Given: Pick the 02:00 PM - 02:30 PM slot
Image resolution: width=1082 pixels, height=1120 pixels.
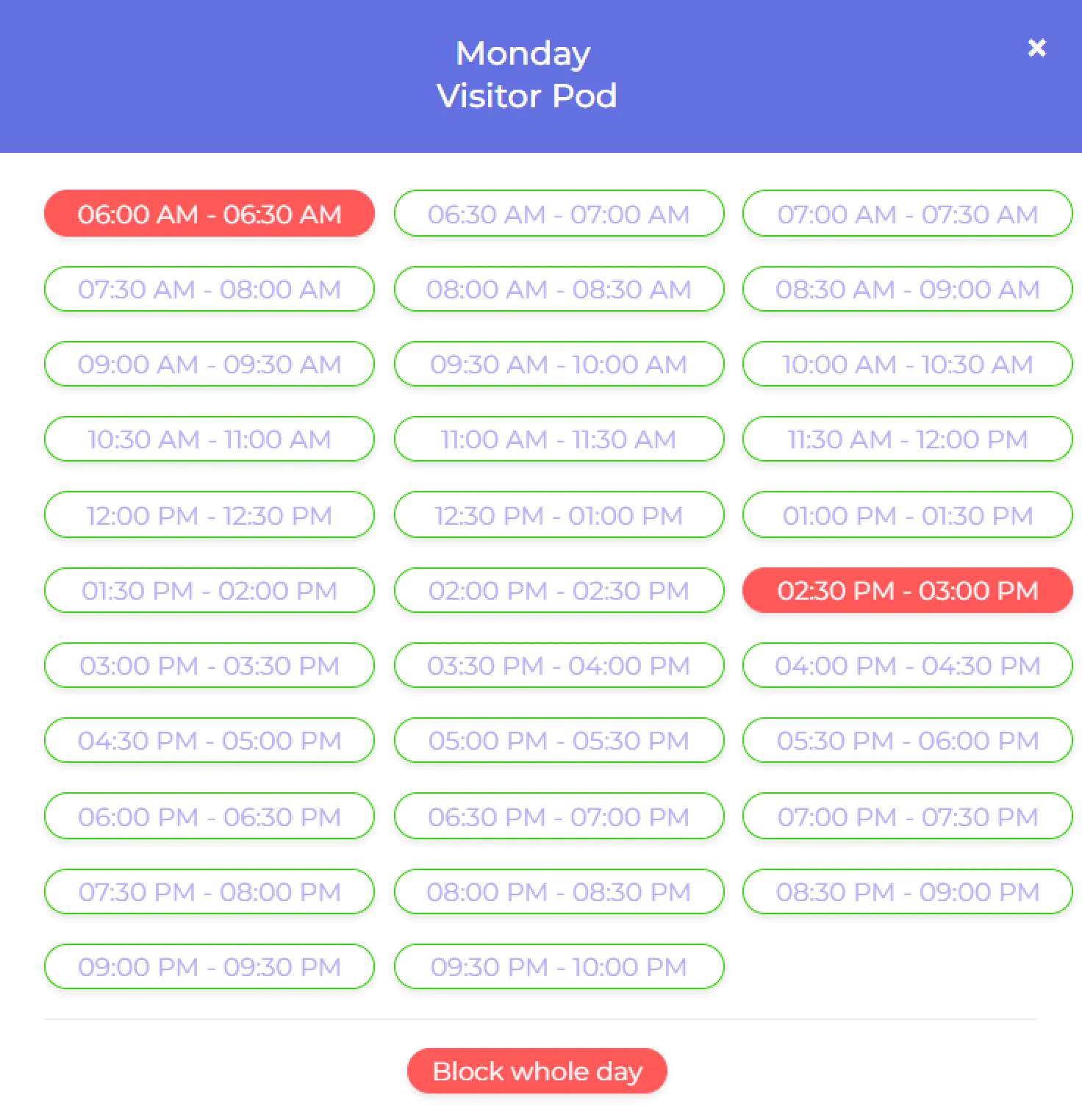Looking at the screenshot, I should point(559,590).
